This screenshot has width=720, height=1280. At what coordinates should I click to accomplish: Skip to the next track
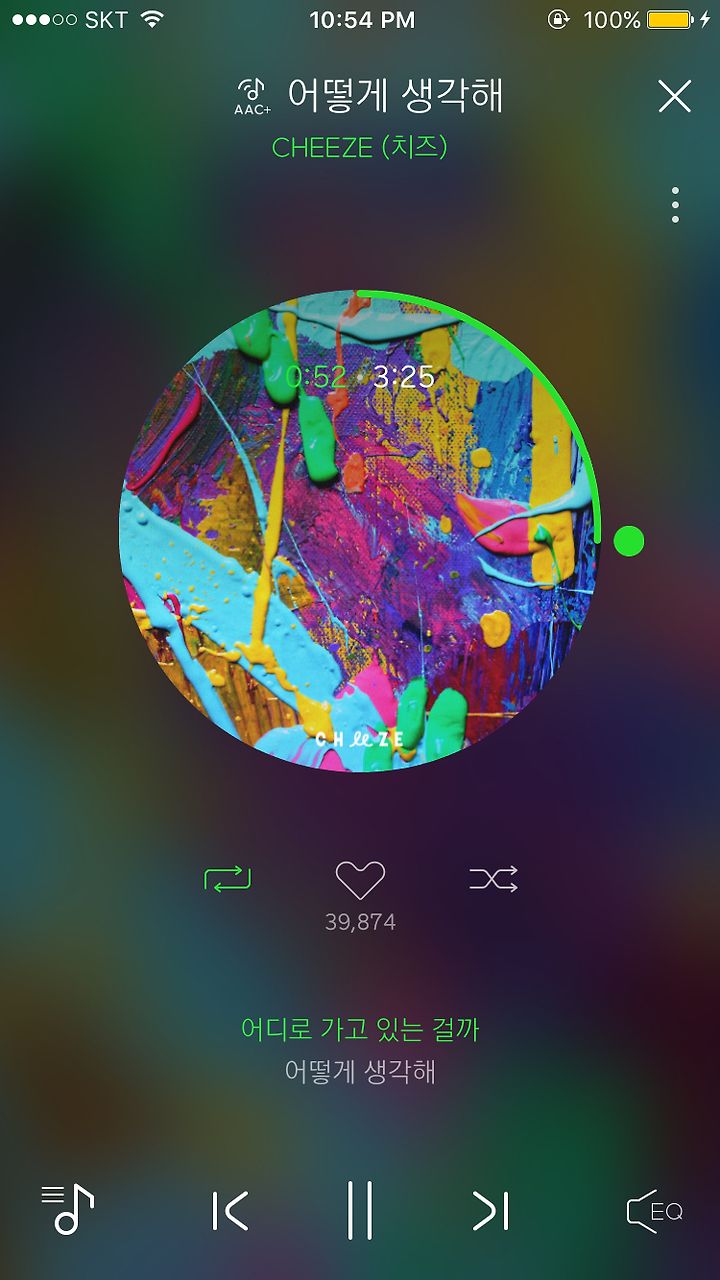pyautogui.click(x=491, y=1211)
